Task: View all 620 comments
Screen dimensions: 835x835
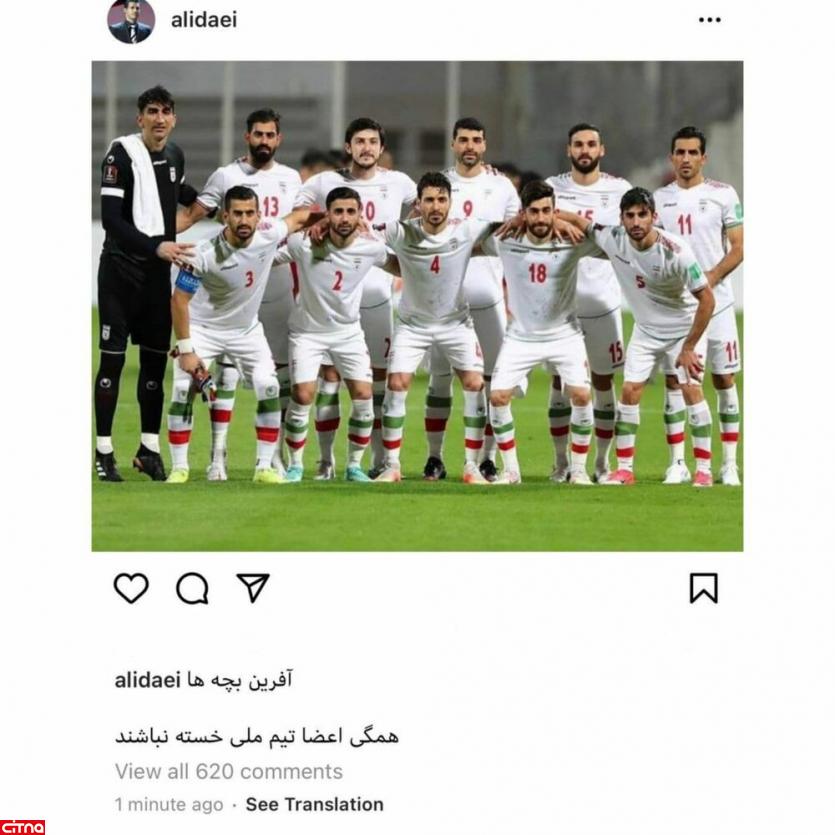Action: [x=228, y=772]
